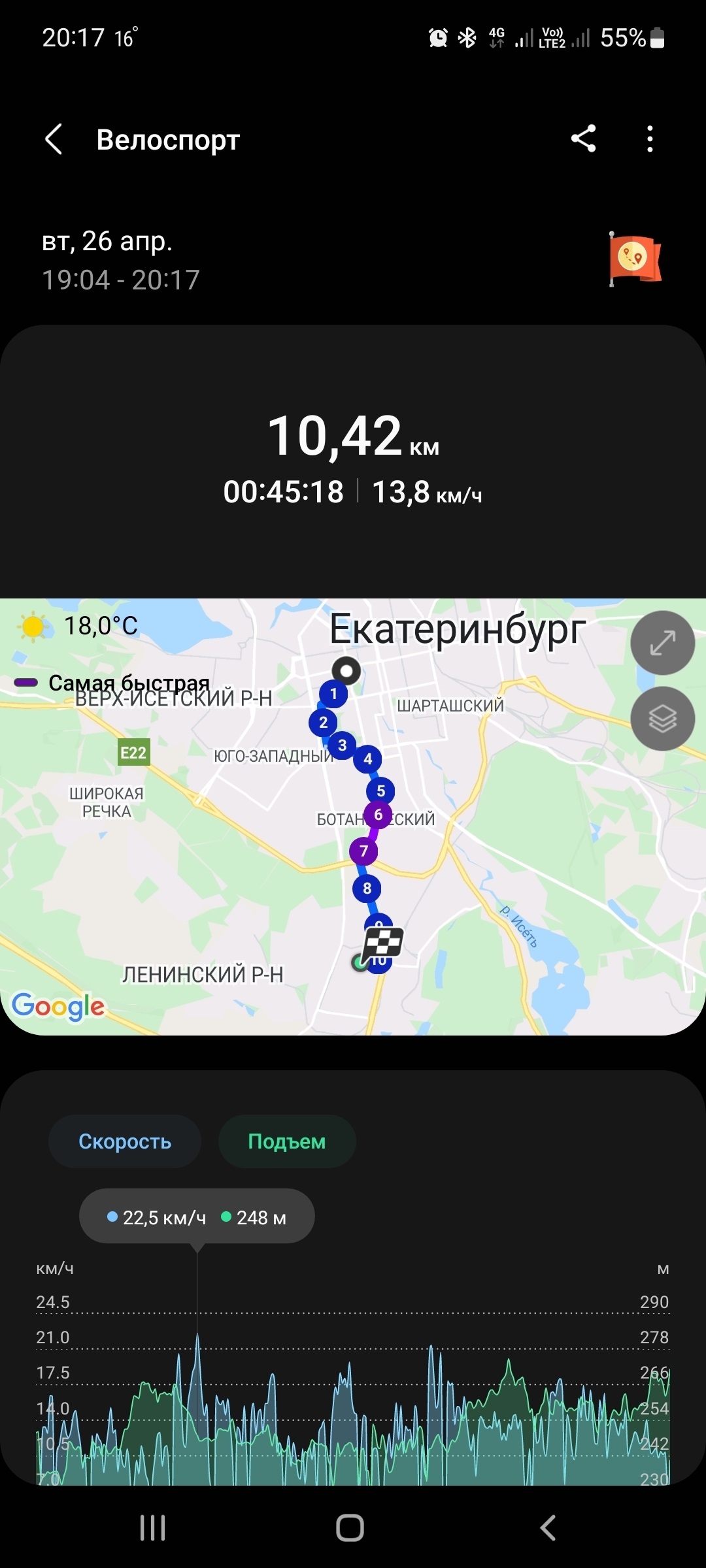
Task: Go back from the Велоспорт screen
Action: click(54, 139)
